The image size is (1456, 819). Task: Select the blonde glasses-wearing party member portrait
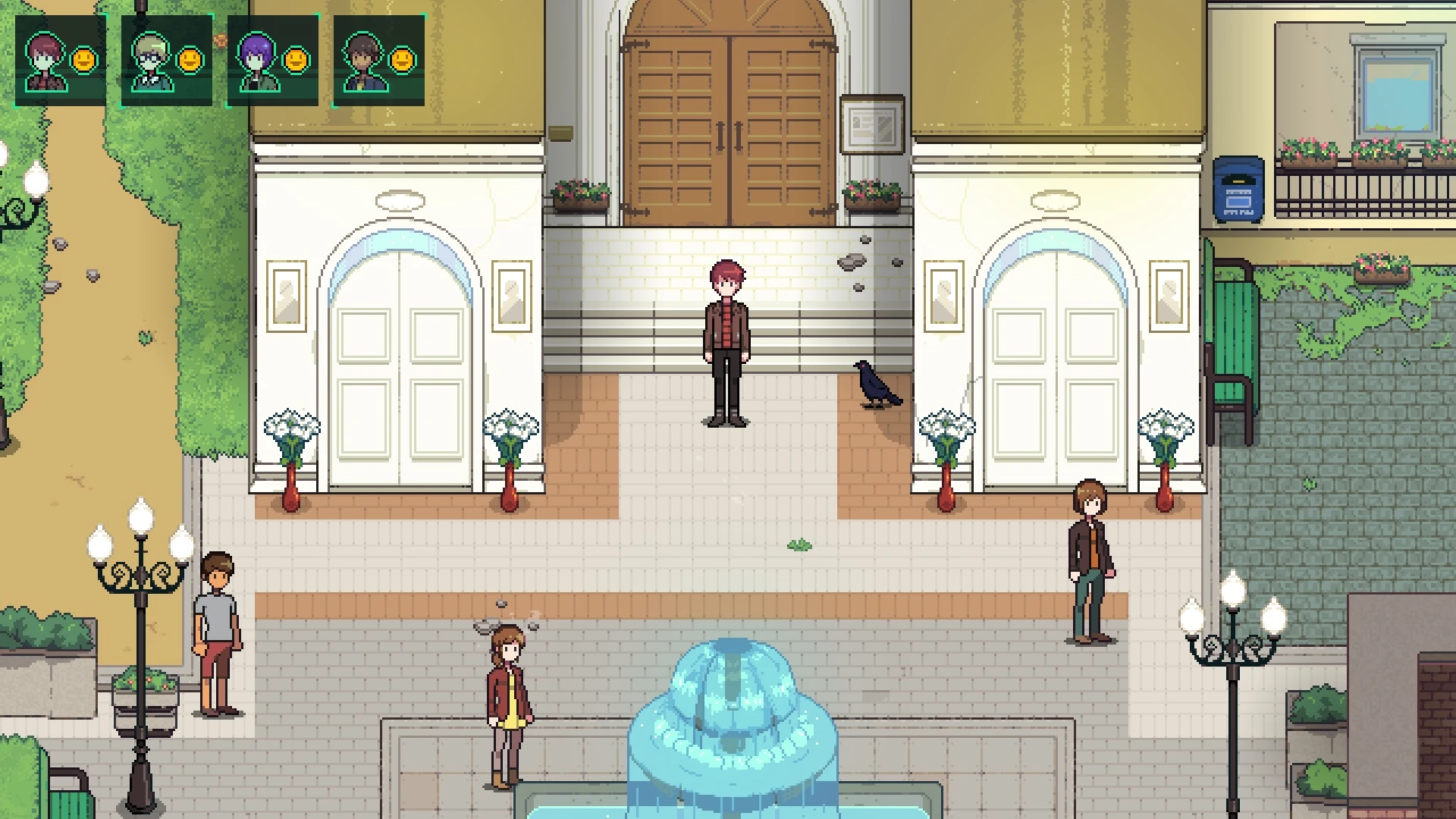152,62
